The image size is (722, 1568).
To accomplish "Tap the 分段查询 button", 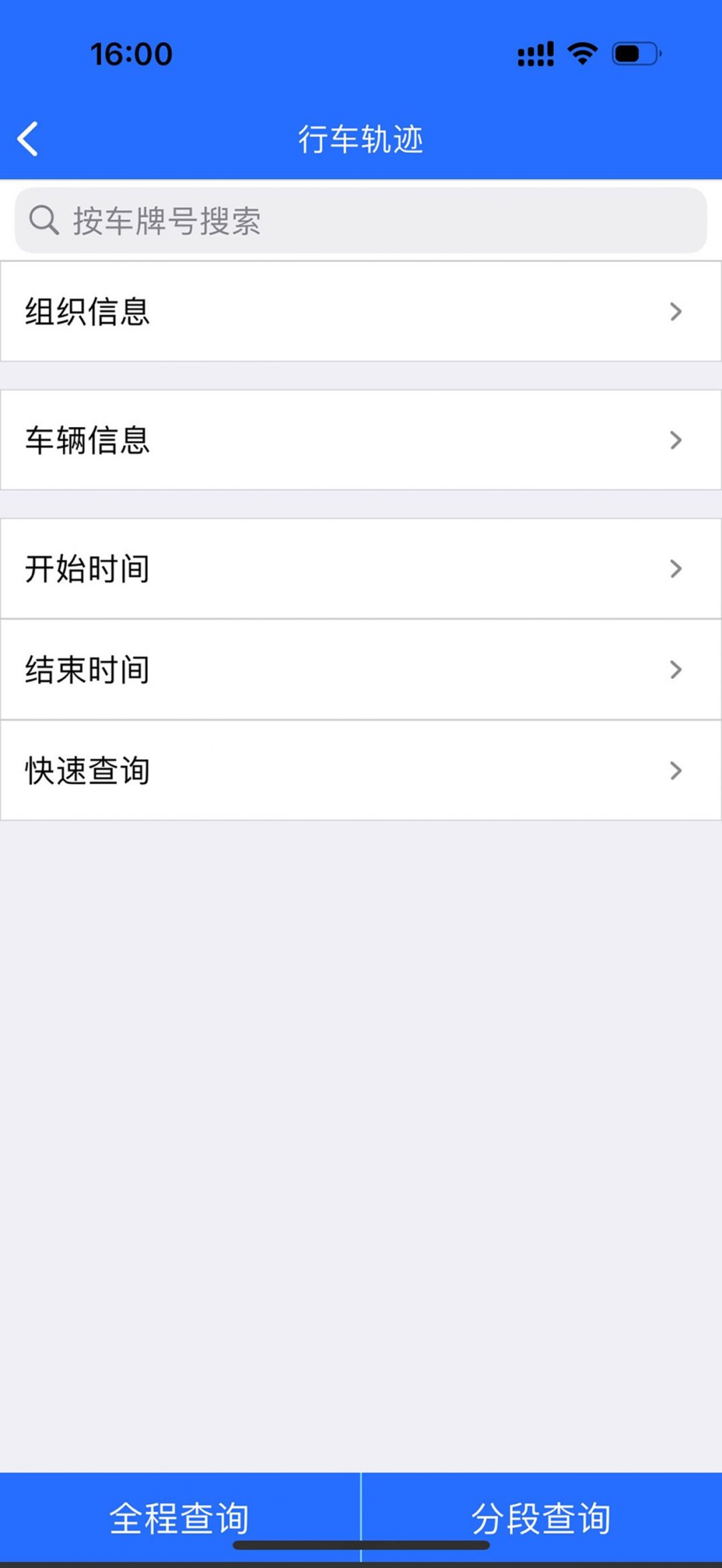I will coord(542,1517).
